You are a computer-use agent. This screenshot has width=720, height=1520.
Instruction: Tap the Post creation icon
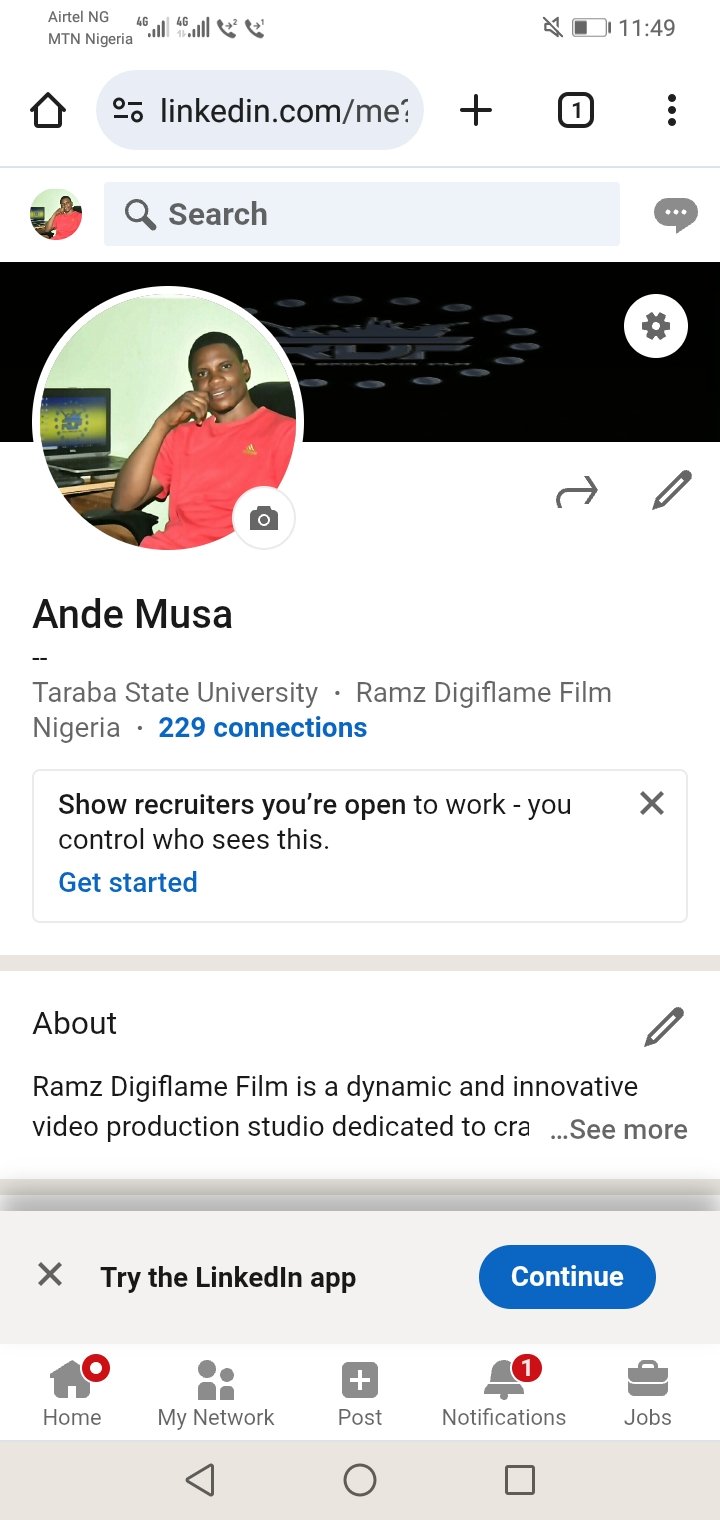click(359, 1380)
